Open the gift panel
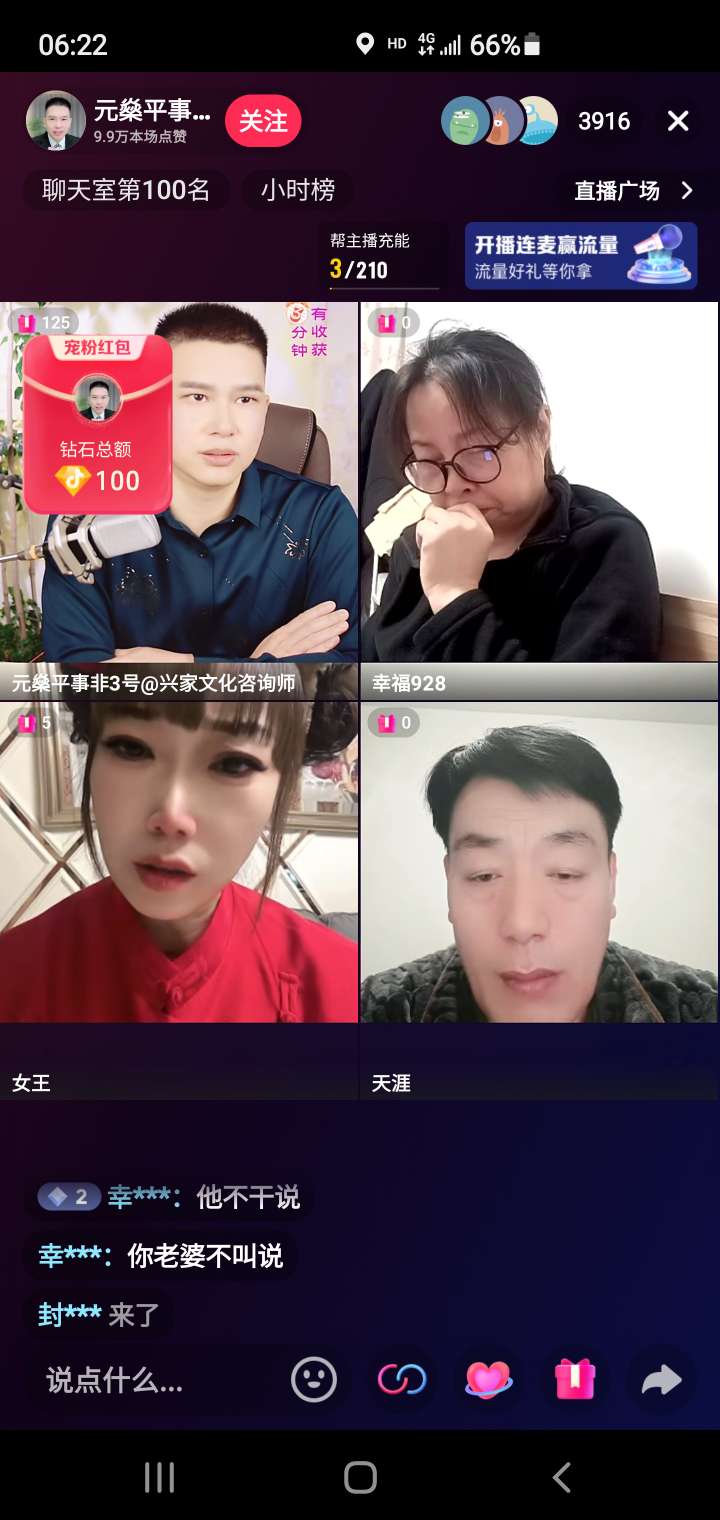 pos(575,1380)
